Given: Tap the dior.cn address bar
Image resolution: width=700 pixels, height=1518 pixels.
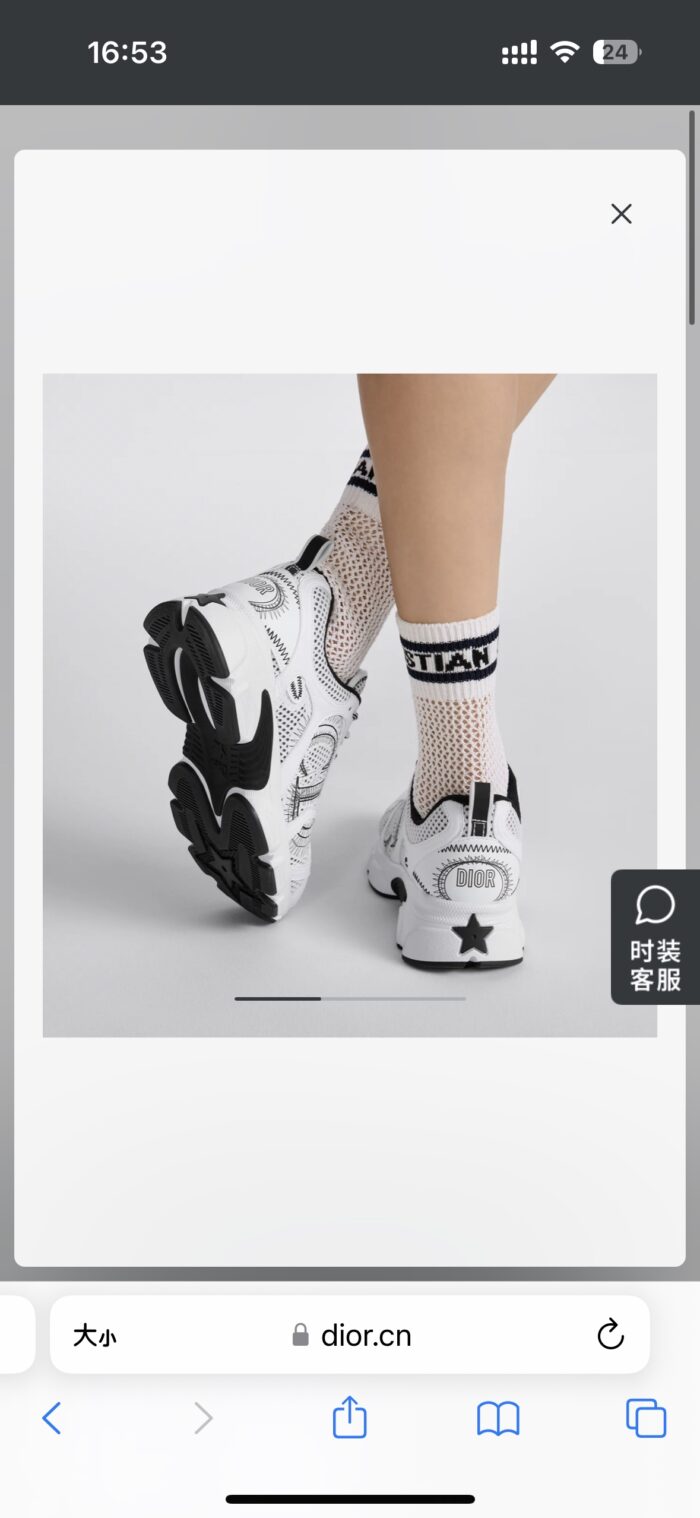Looking at the screenshot, I should [x=350, y=1335].
